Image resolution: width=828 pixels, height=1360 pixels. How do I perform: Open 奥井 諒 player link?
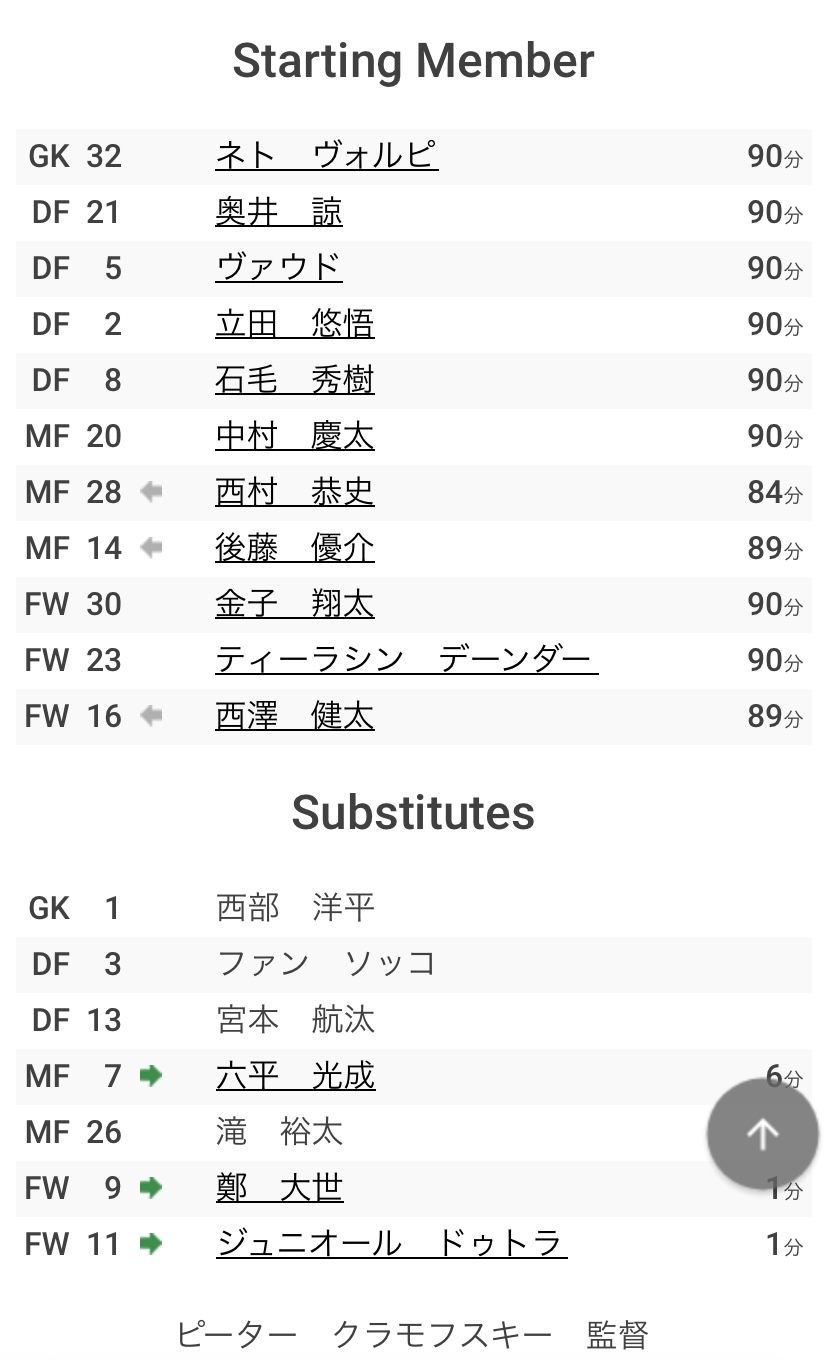[x=279, y=212]
